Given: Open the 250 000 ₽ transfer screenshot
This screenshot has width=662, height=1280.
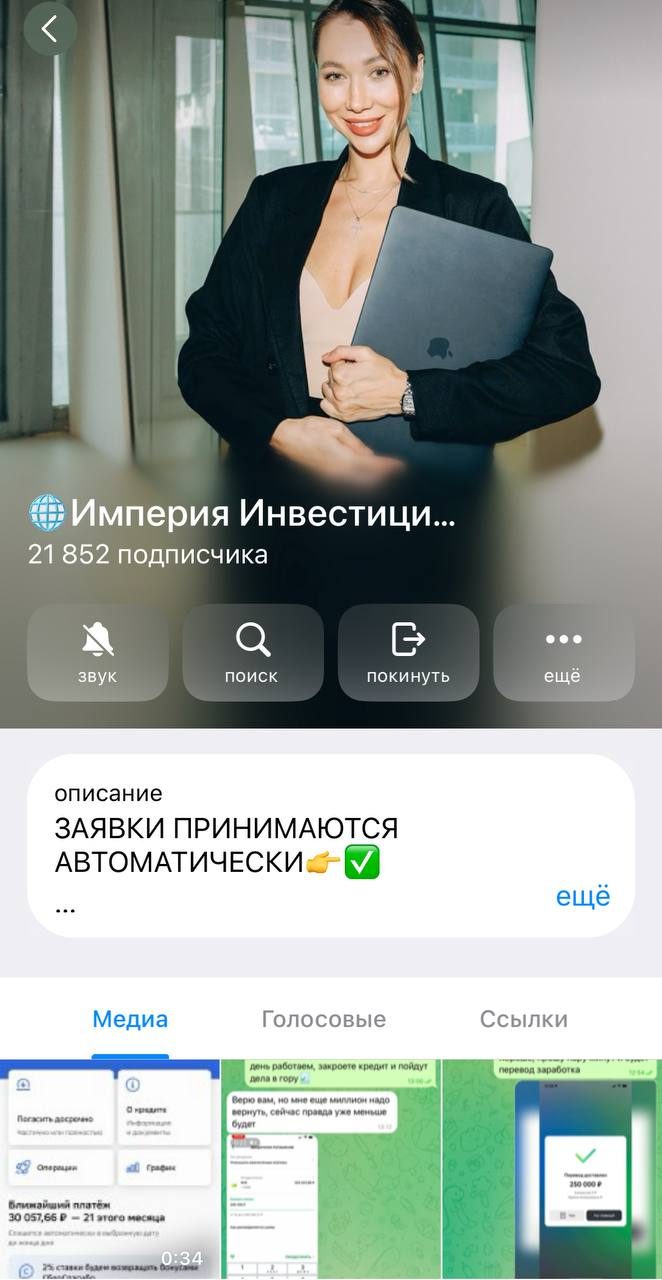Looking at the screenshot, I should point(552,1169).
